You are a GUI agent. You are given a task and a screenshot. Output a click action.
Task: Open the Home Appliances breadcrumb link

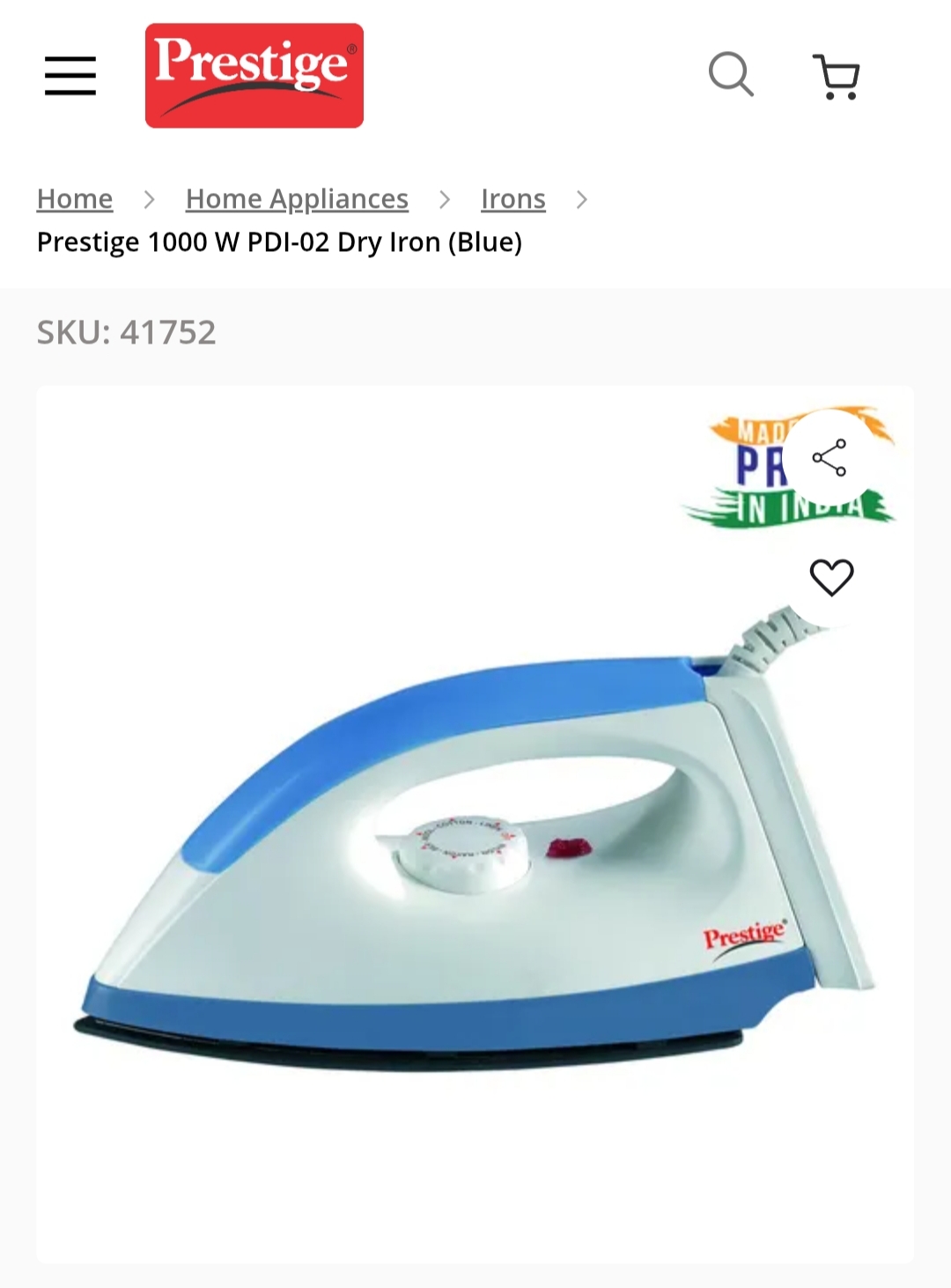pos(297,199)
